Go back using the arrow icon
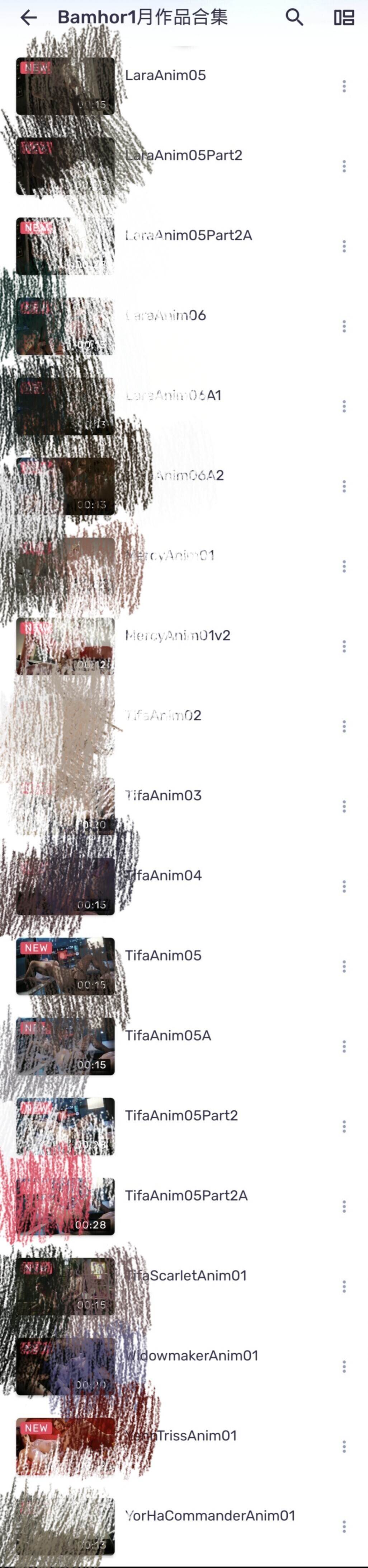 [x=29, y=18]
